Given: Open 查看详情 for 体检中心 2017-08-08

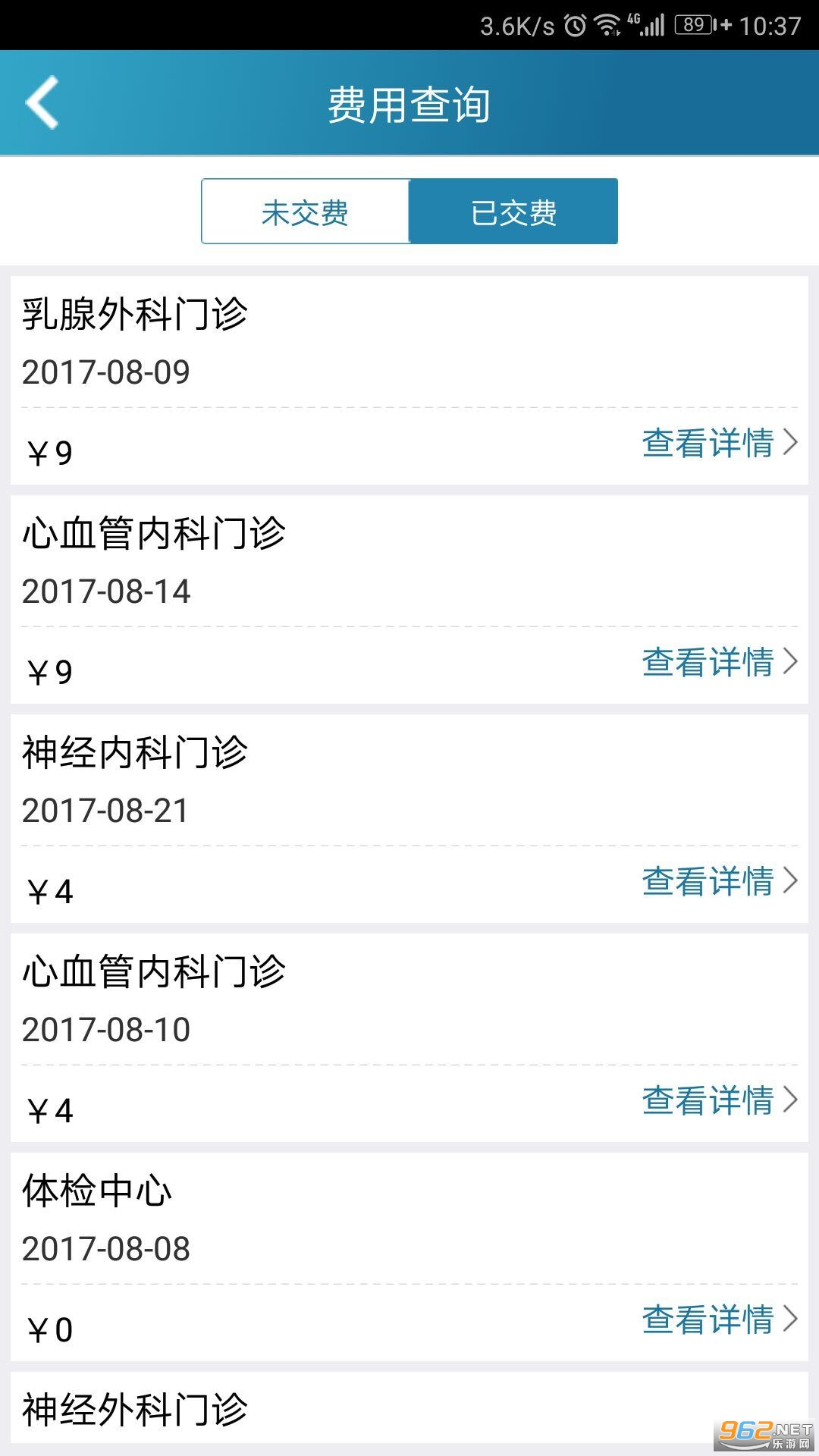Looking at the screenshot, I should point(719,1319).
